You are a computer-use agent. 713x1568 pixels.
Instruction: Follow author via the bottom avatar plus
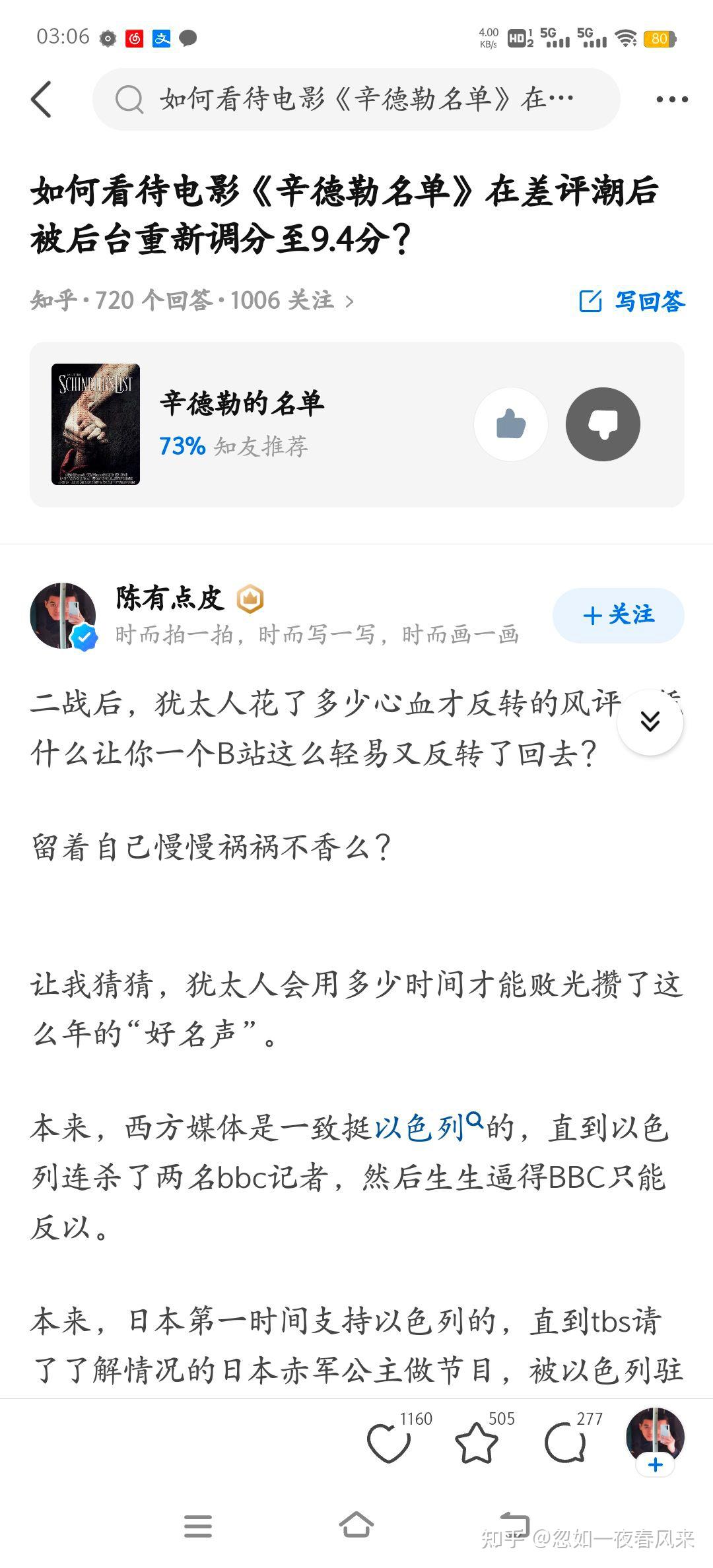pos(655,1465)
